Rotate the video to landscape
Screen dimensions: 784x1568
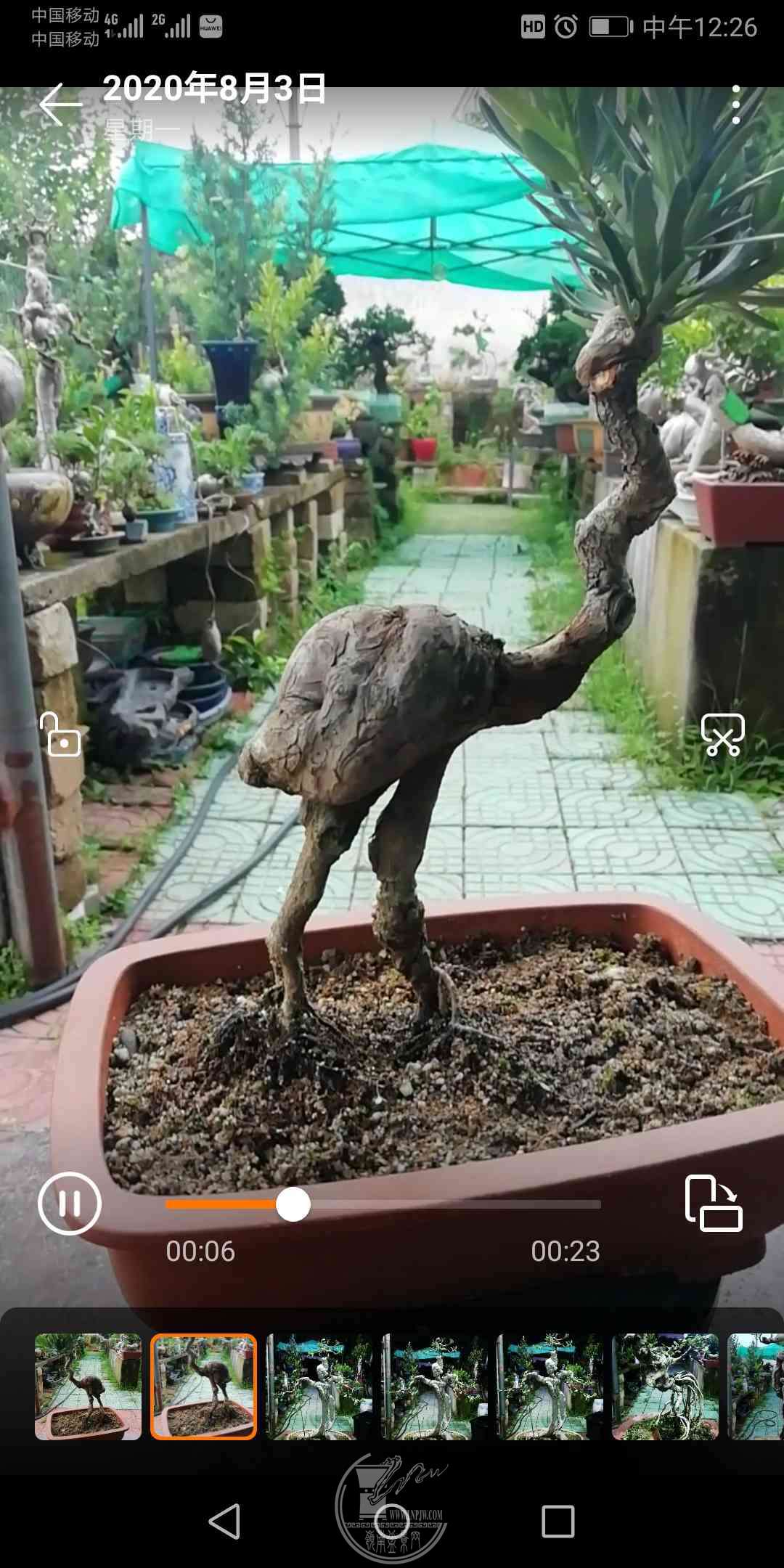(x=714, y=1204)
